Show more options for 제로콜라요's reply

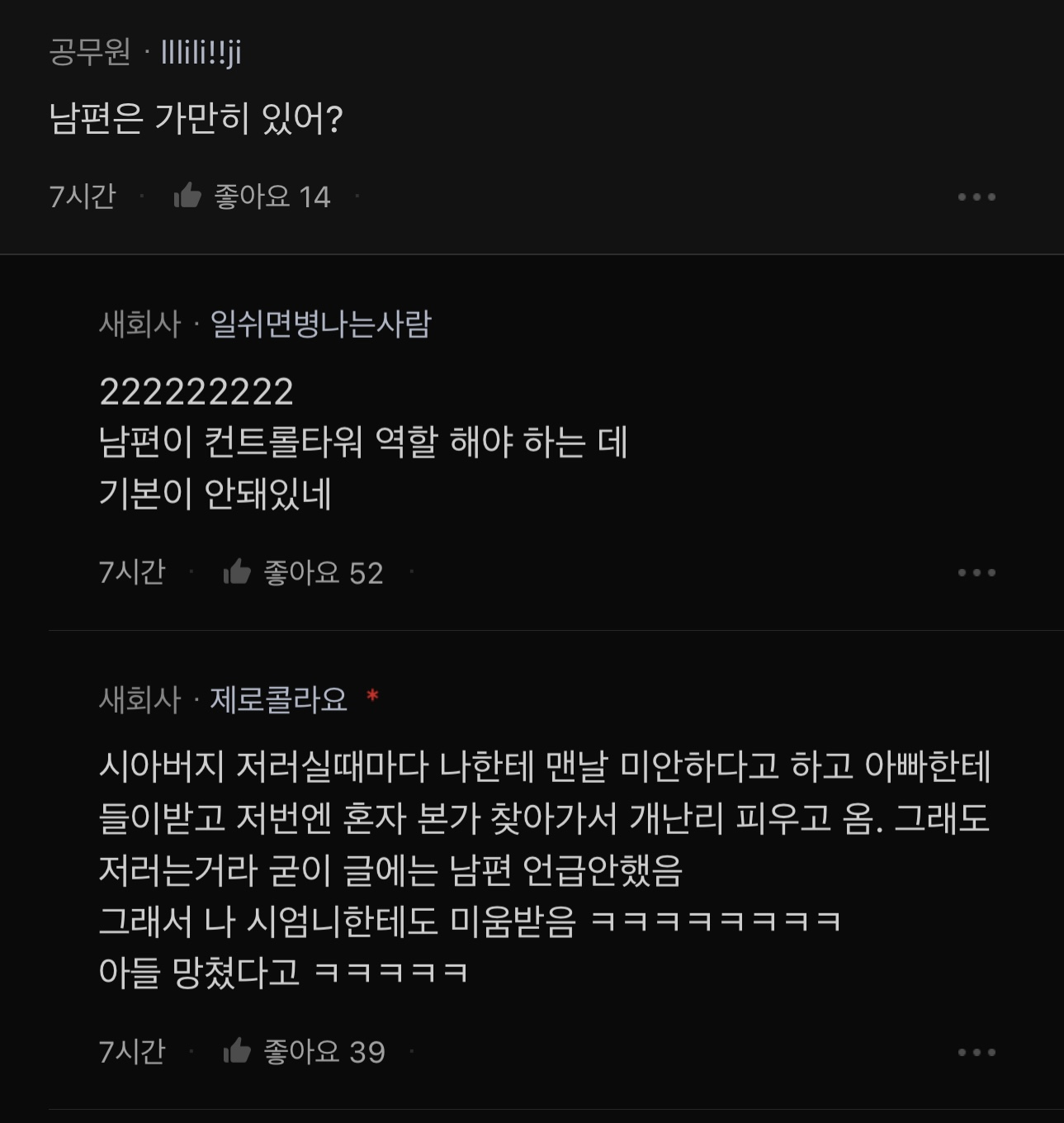[977, 1052]
